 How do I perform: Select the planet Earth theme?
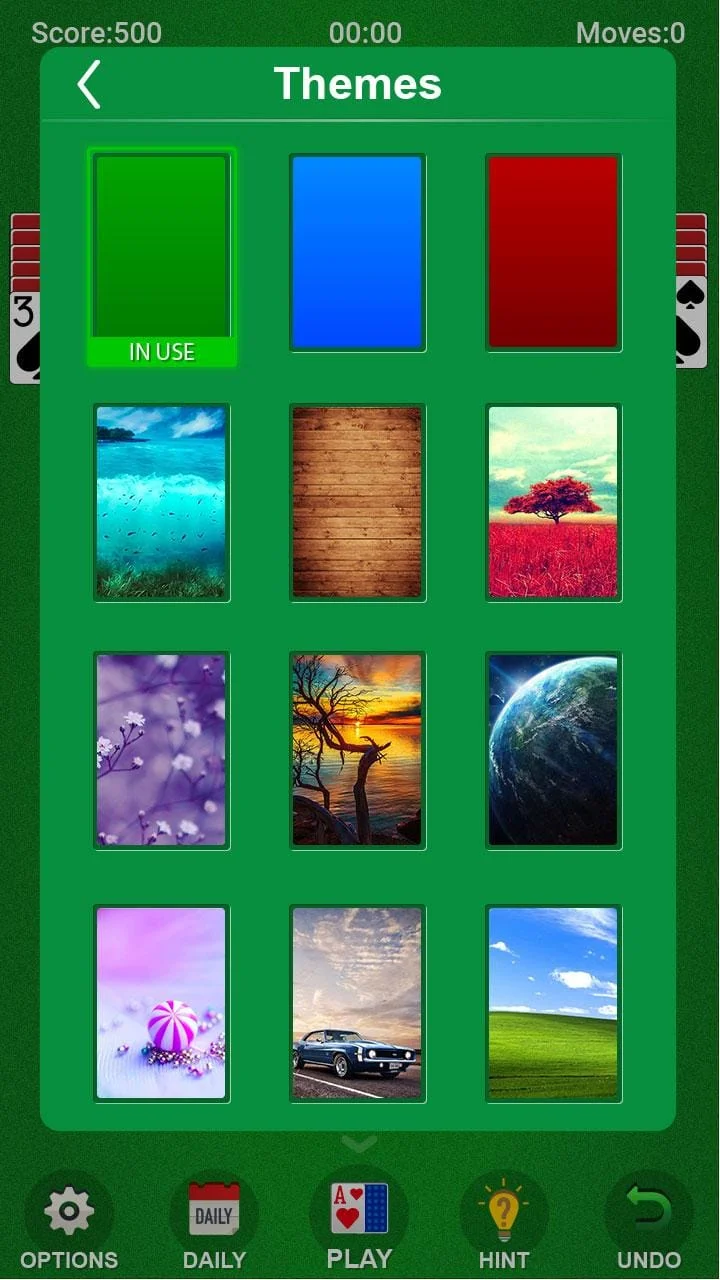point(552,749)
